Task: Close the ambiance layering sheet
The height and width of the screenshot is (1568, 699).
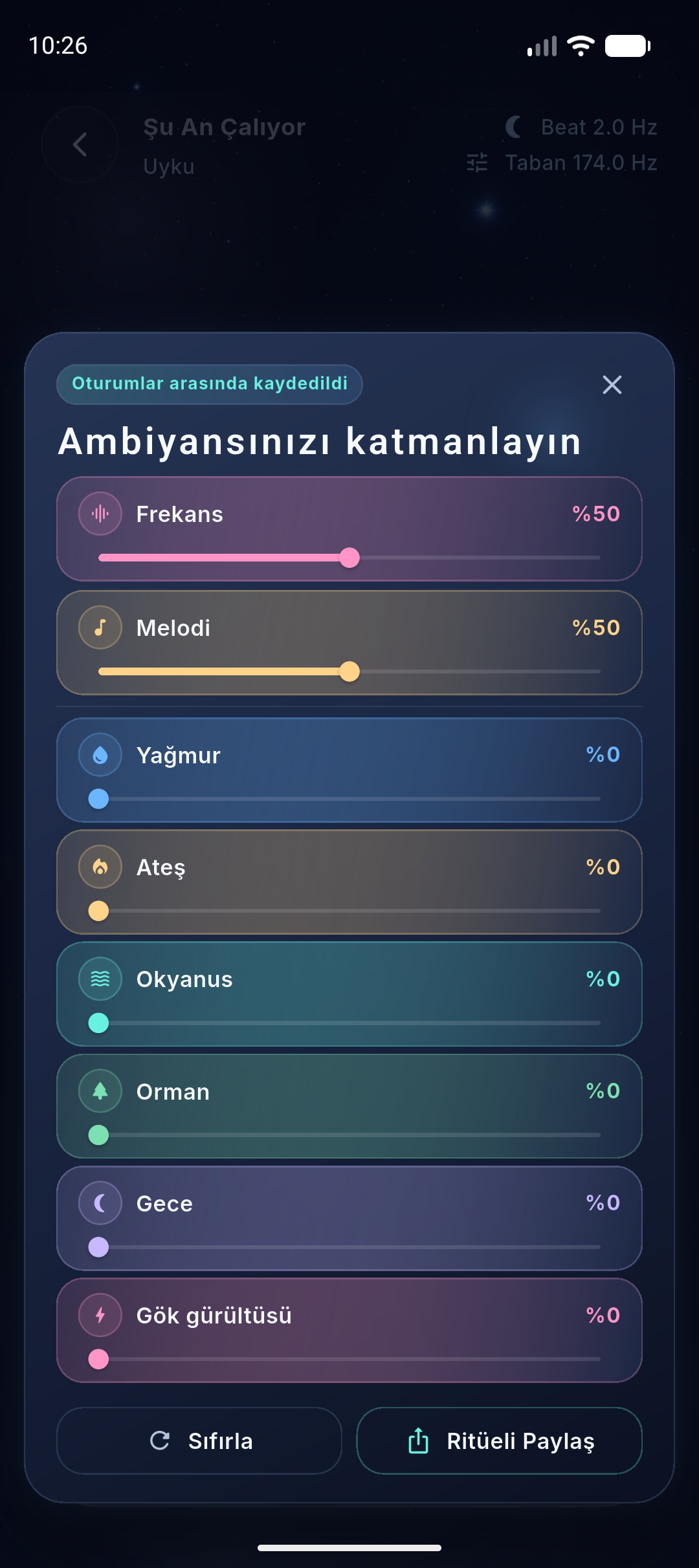Action: click(x=612, y=385)
